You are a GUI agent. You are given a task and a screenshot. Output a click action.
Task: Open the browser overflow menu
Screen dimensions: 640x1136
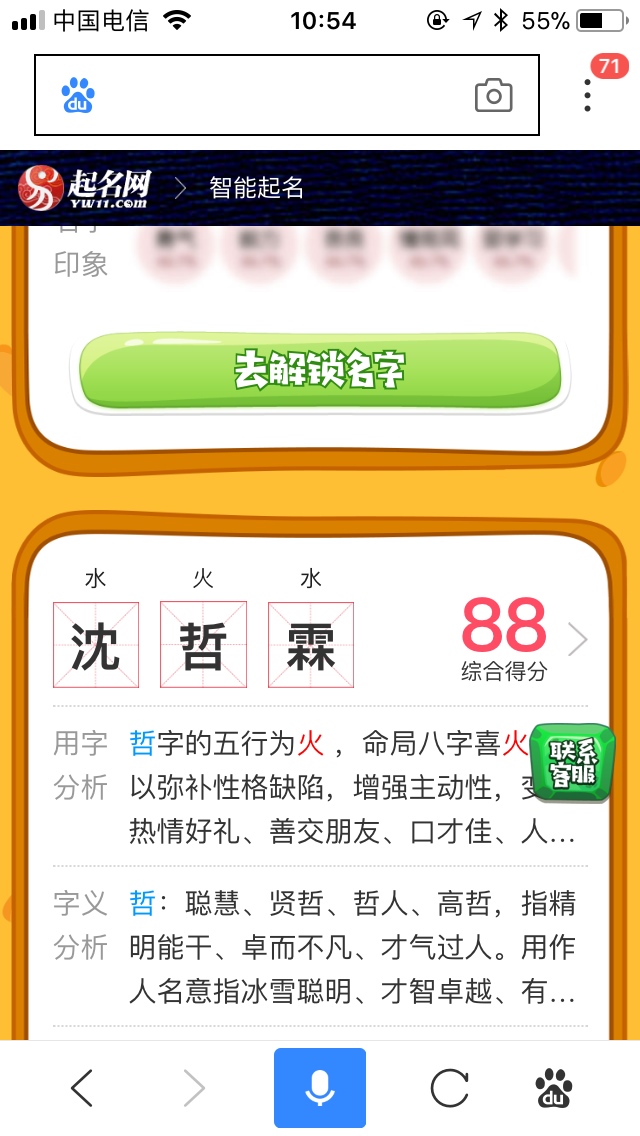tap(588, 94)
